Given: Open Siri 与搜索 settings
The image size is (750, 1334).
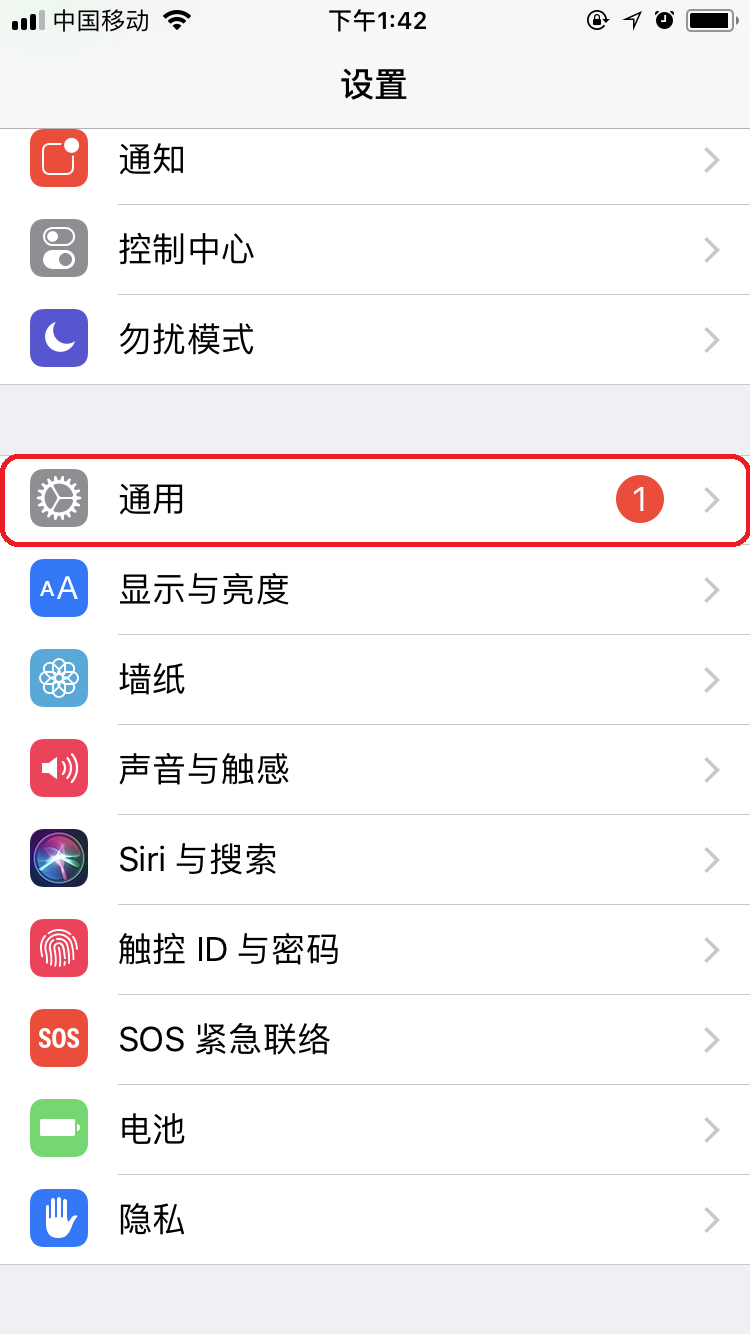Looking at the screenshot, I should [x=375, y=860].
